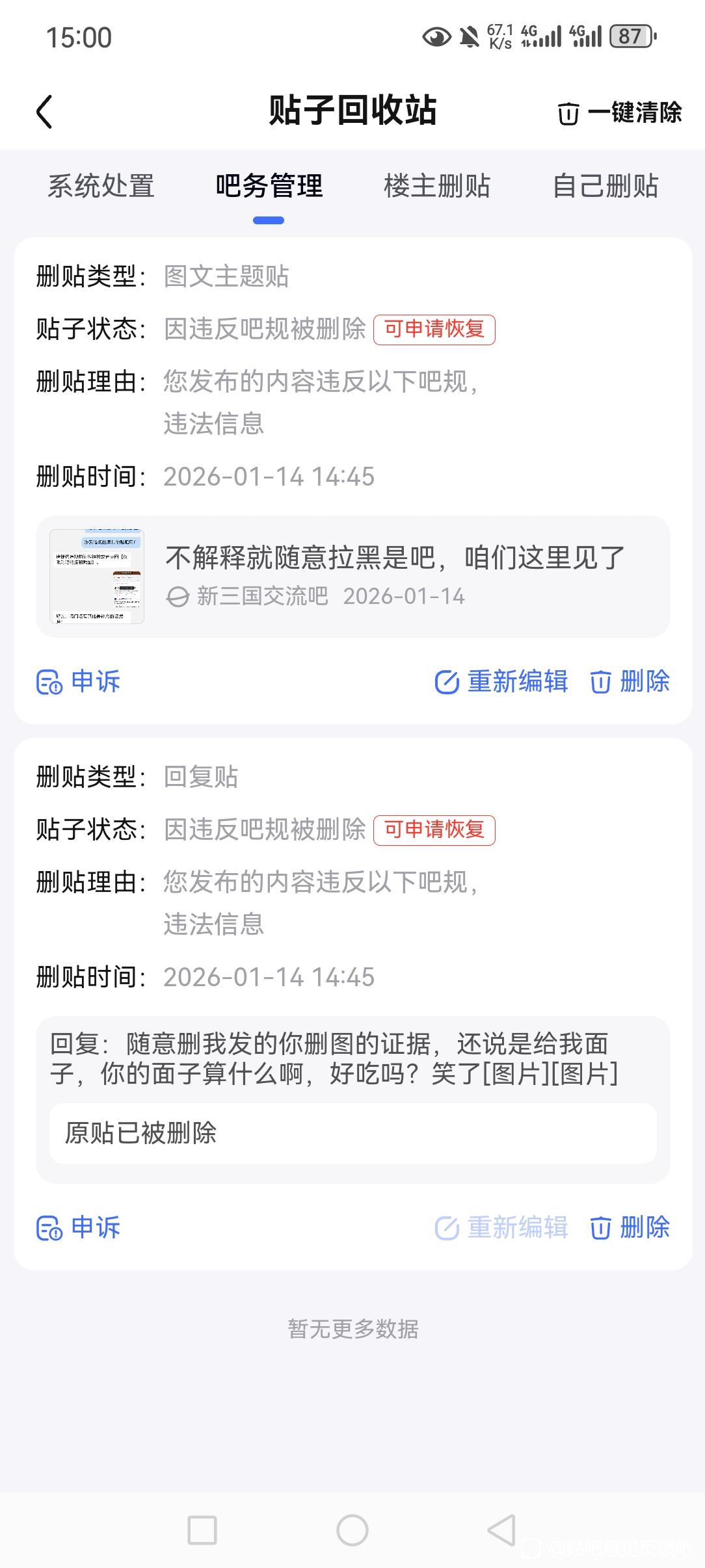Viewport: 705px width, 1568px height.
Task: Switch to the 楼主删贴 tab
Action: click(x=437, y=186)
